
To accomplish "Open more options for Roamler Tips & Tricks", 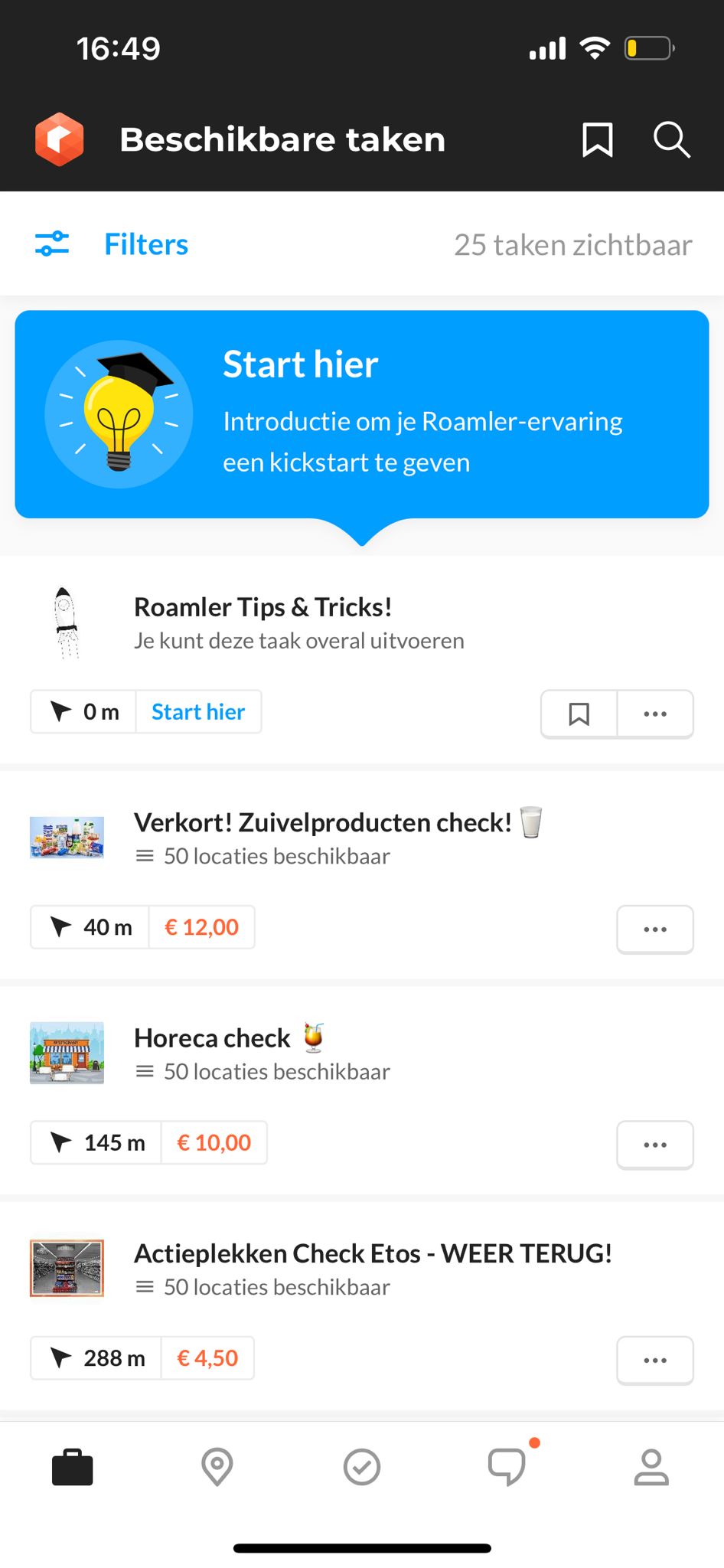I will pos(655,714).
